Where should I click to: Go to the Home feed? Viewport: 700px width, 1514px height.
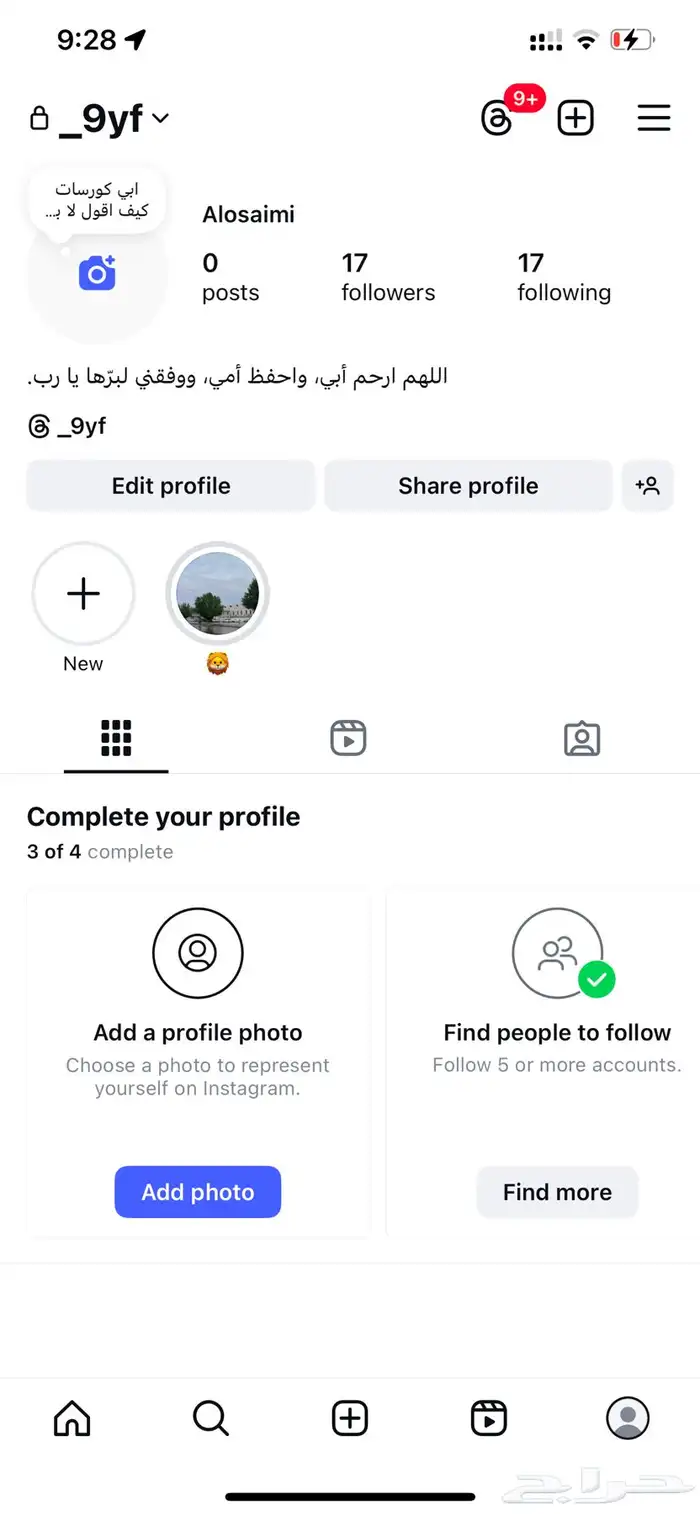pos(72,1418)
